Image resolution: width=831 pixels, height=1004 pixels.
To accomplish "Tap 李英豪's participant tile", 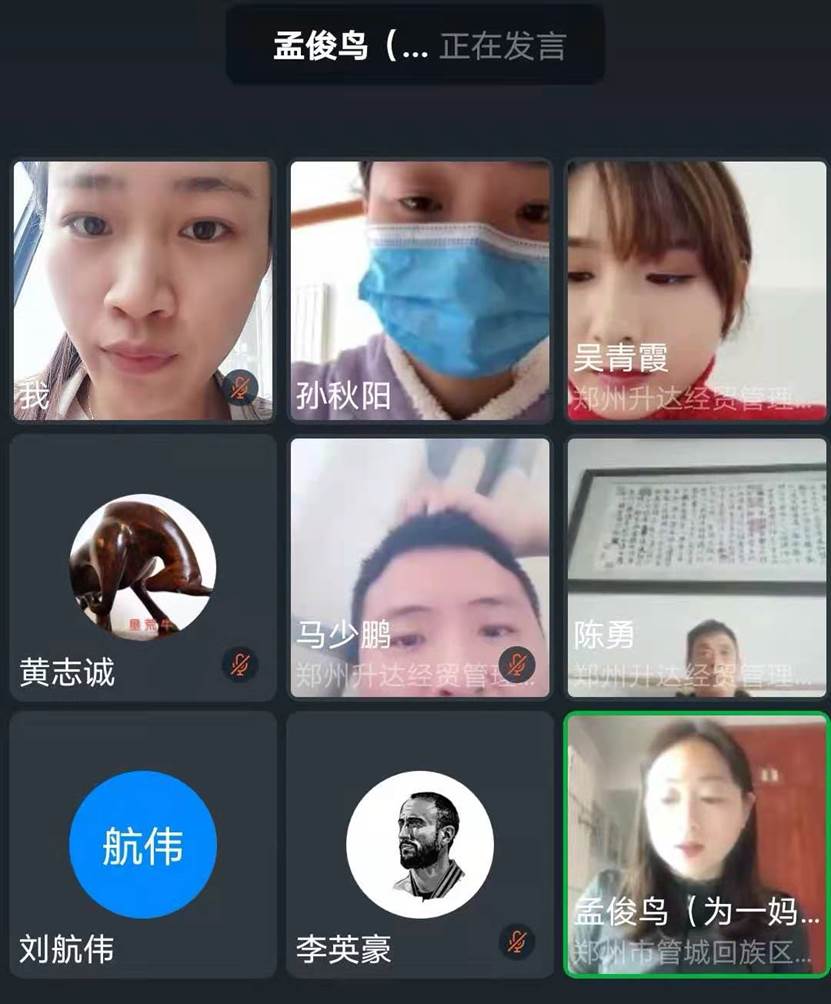I will coord(420,845).
